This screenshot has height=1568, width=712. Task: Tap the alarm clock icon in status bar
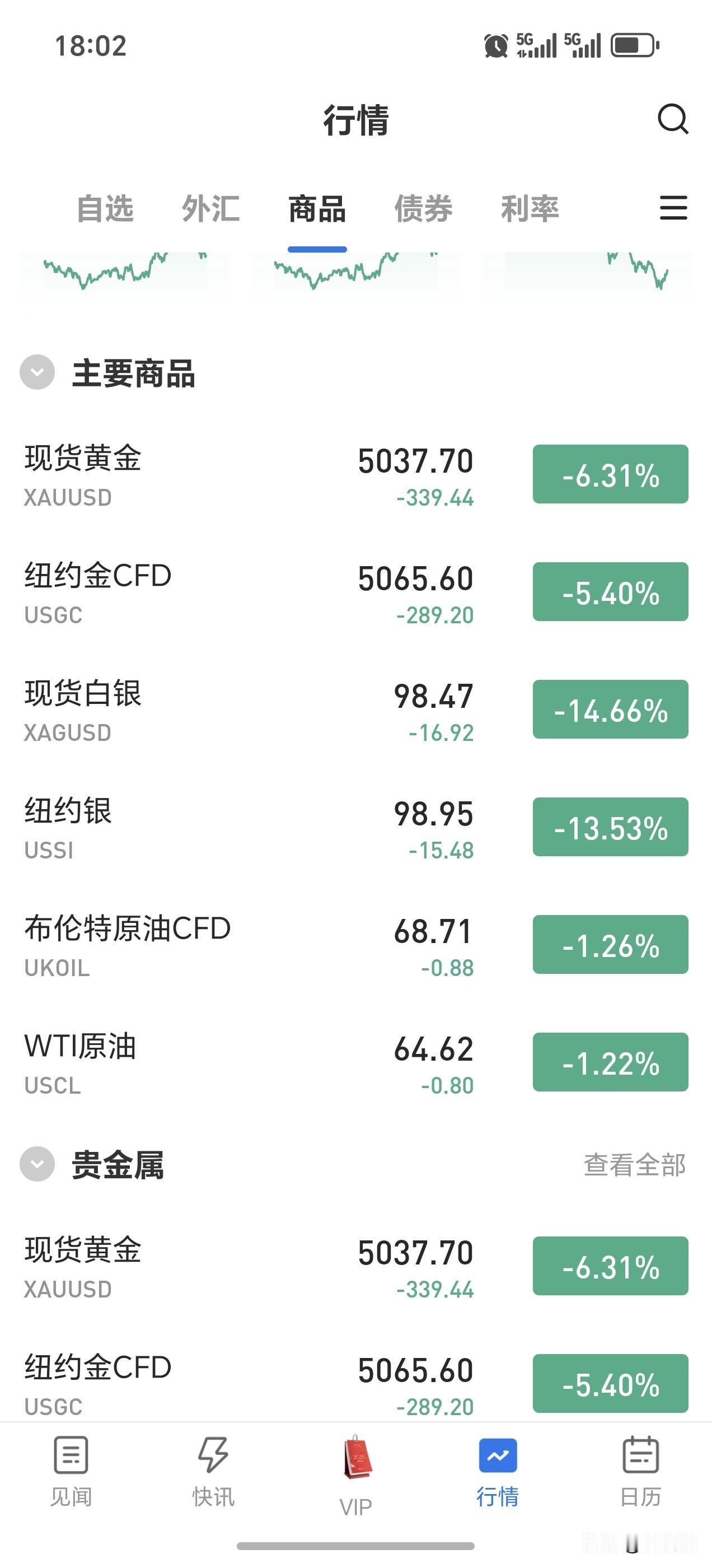coord(496,44)
